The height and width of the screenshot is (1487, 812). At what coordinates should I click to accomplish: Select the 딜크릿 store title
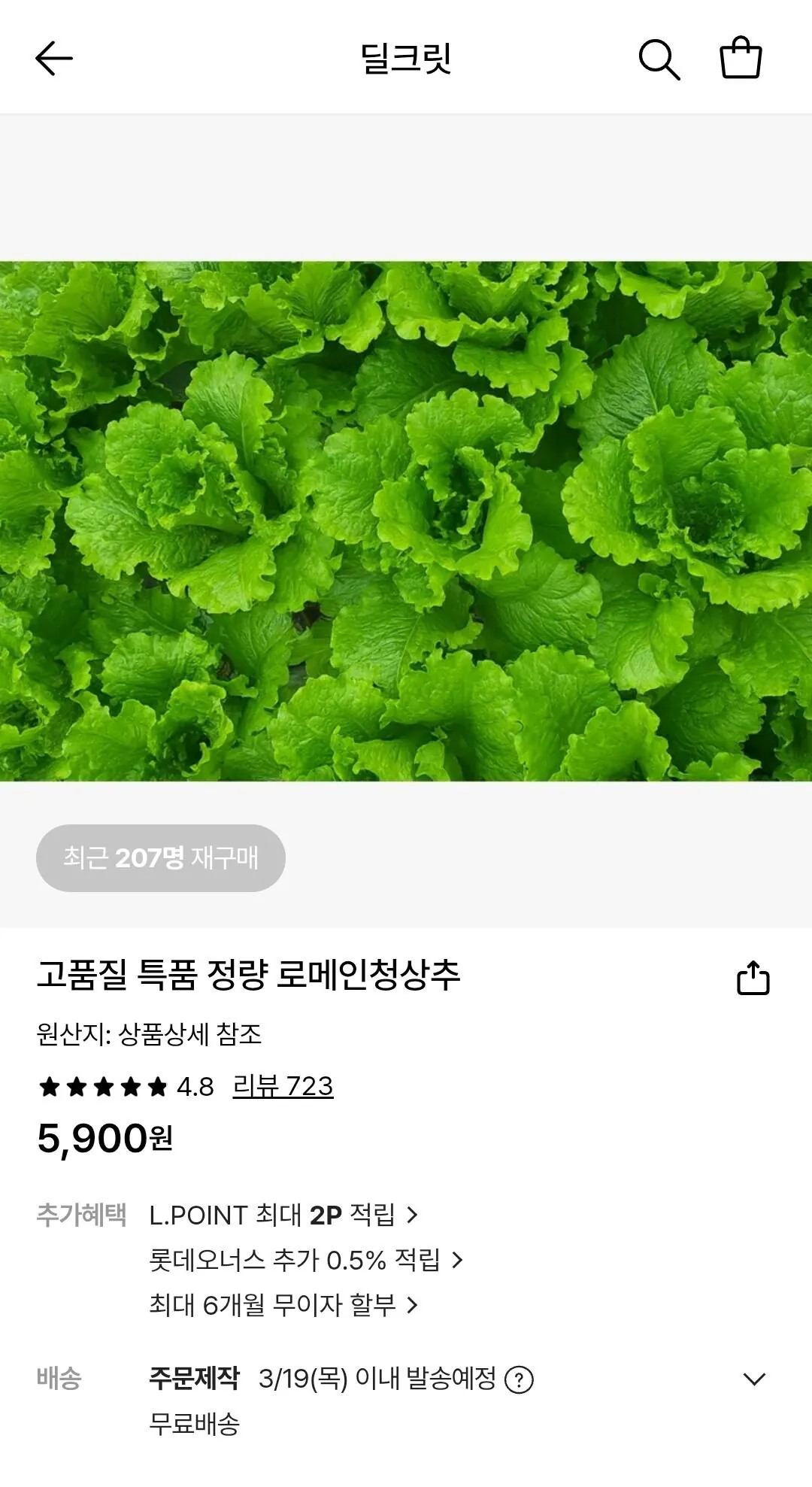tap(406, 60)
